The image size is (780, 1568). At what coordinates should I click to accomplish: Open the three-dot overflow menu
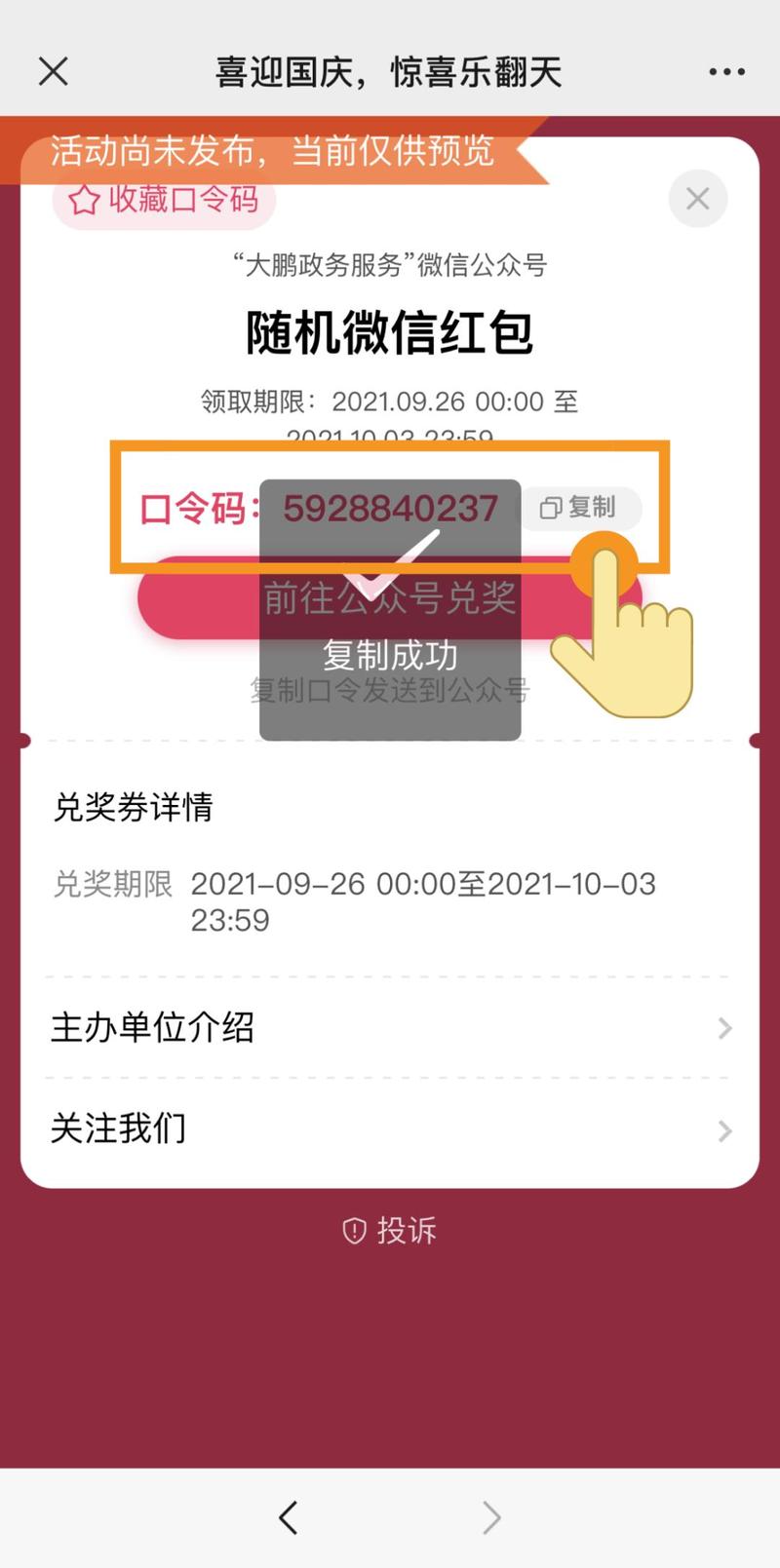pos(726,71)
